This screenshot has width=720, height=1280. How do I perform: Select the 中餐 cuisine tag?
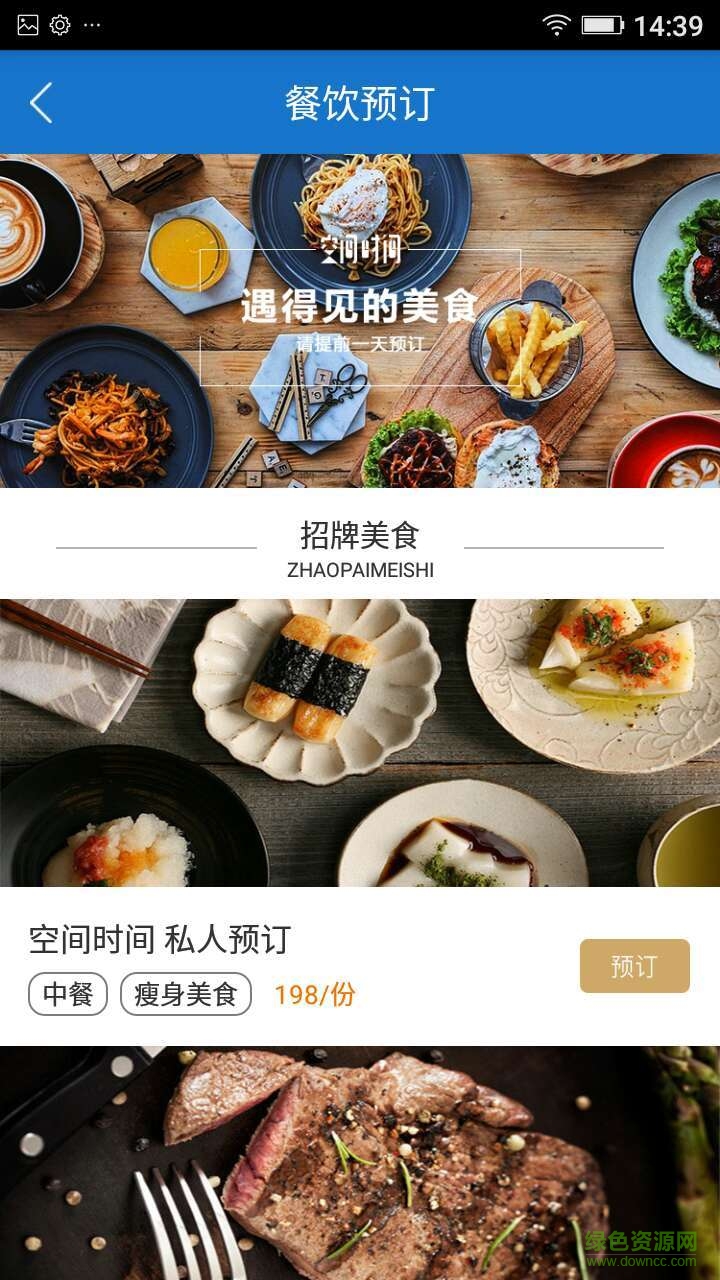pos(67,993)
